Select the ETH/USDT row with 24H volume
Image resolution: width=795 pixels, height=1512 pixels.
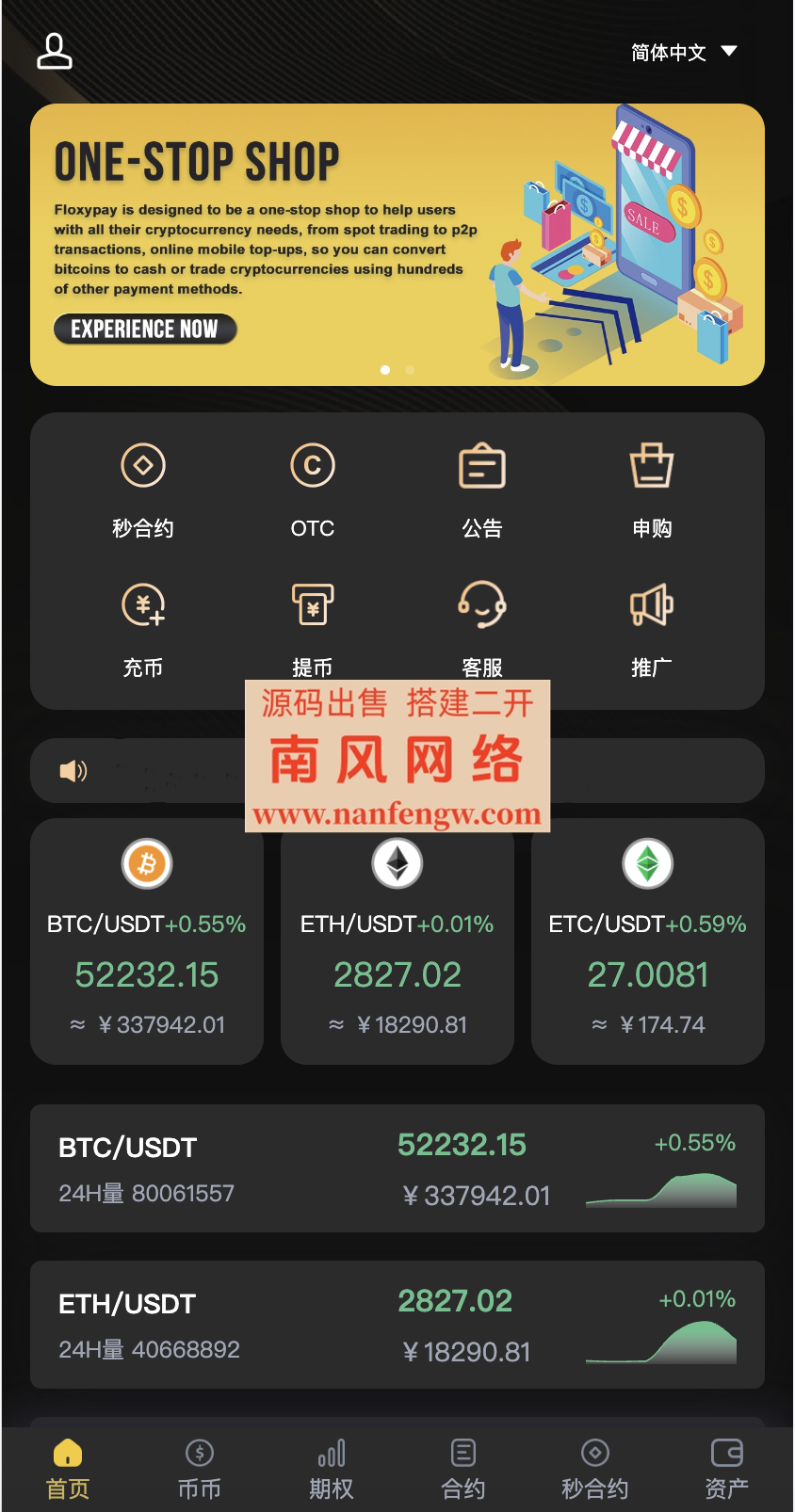[x=397, y=1325]
